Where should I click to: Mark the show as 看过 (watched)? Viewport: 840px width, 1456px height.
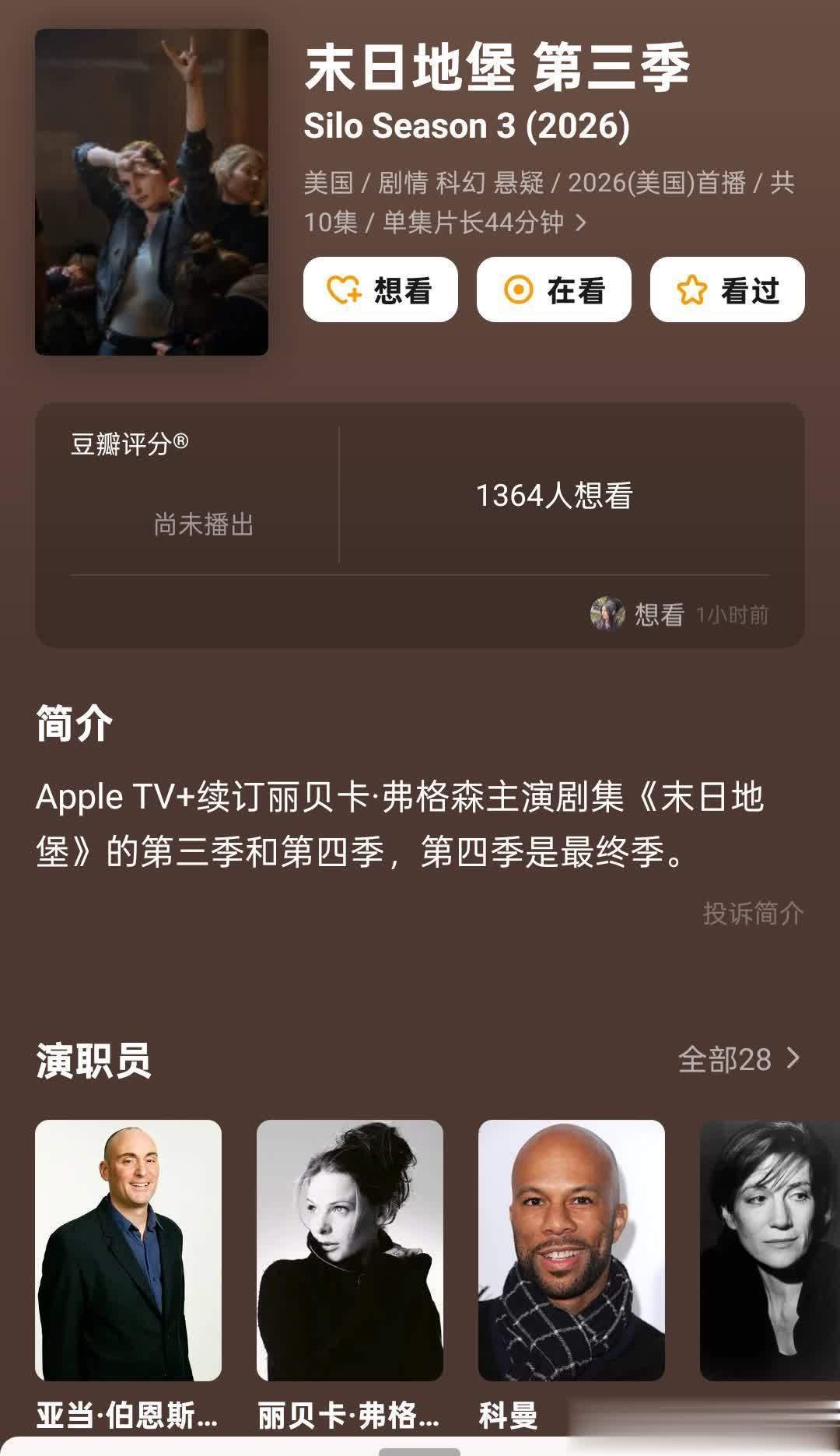[x=727, y=290]
